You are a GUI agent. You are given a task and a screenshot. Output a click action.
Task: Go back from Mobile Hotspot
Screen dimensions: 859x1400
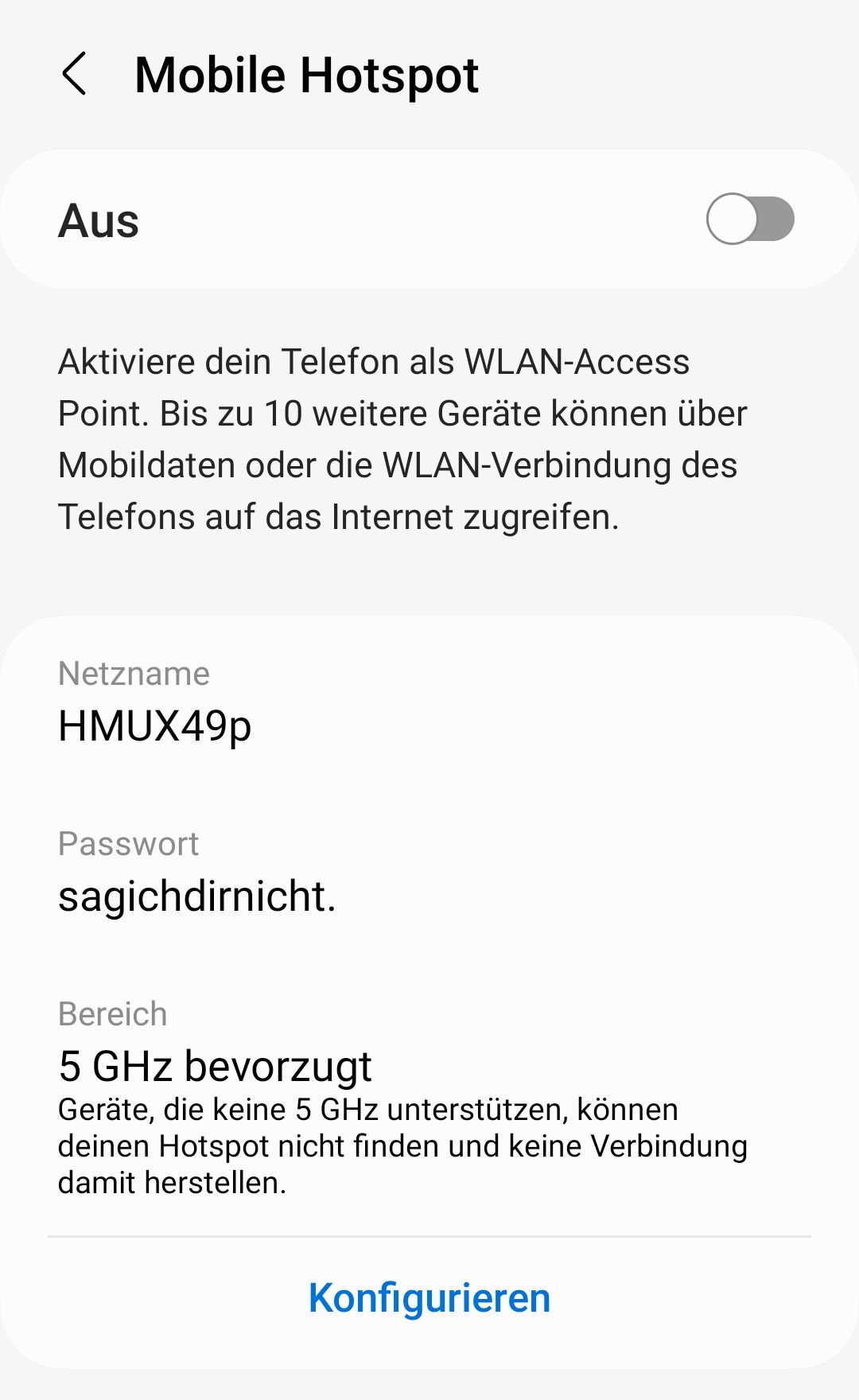coord(74,75)
